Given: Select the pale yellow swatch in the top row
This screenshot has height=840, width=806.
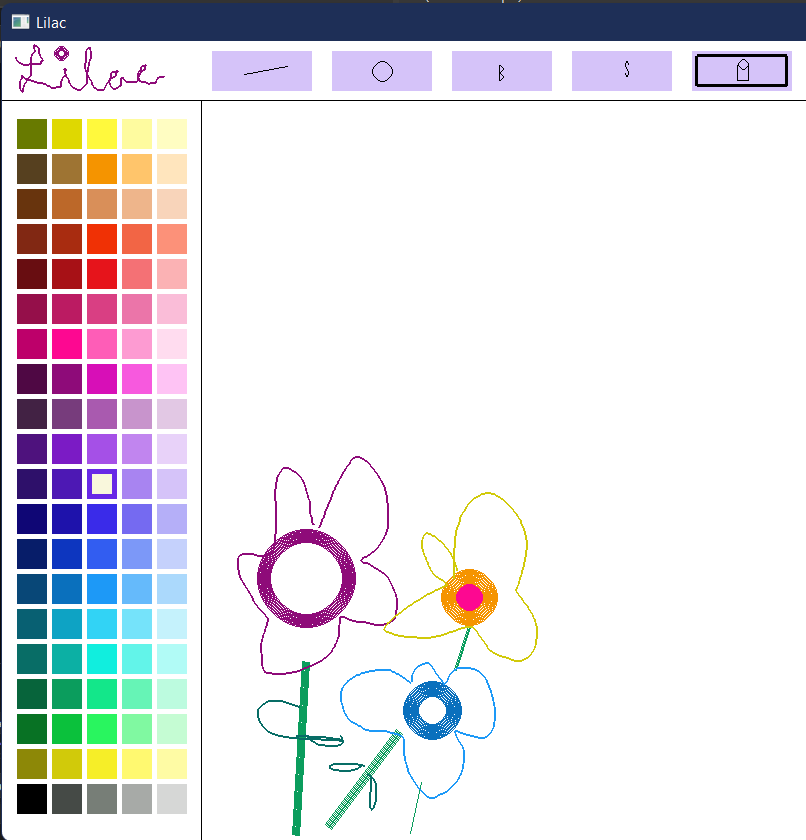Looking at the screenshot, I should 171,133.
